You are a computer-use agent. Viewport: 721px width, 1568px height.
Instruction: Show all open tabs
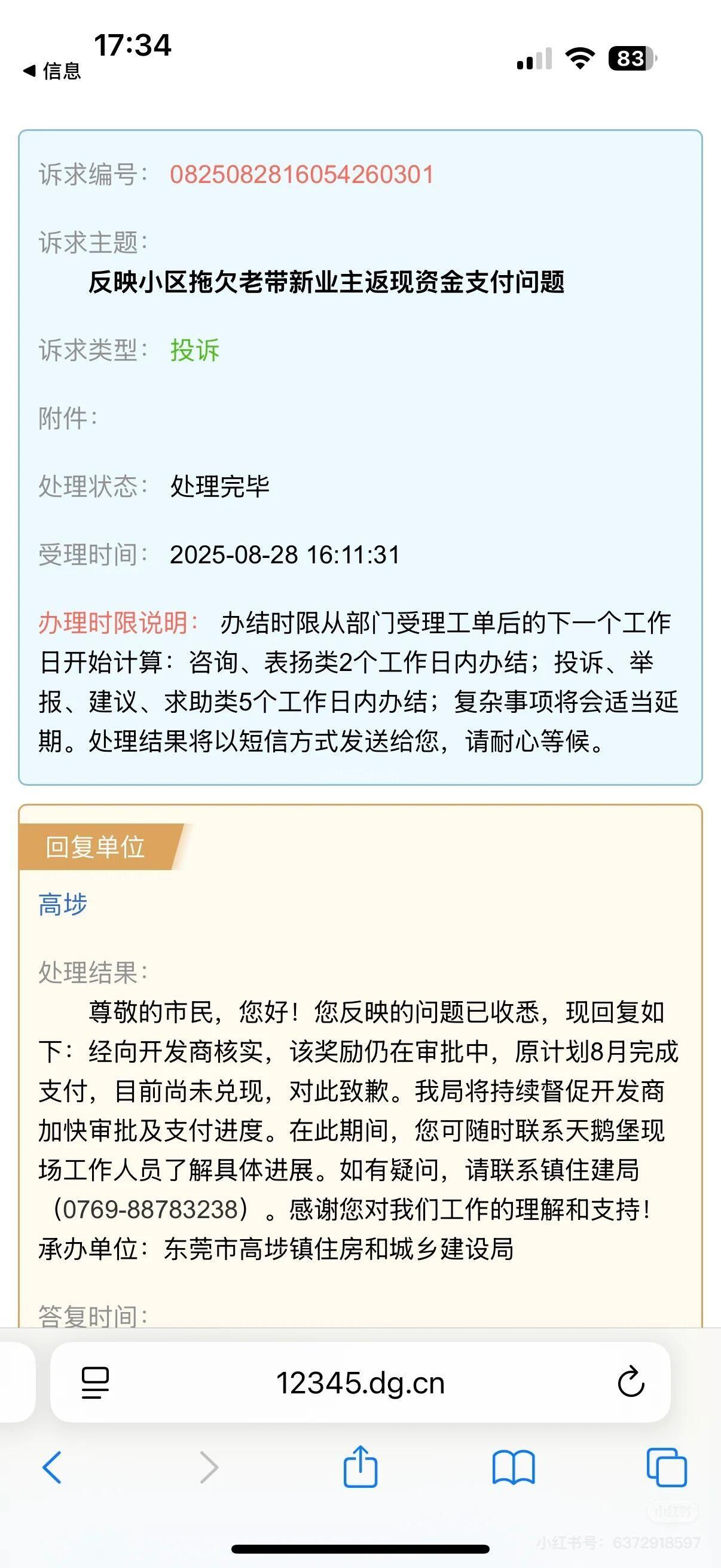click(x=666, y=1468)
